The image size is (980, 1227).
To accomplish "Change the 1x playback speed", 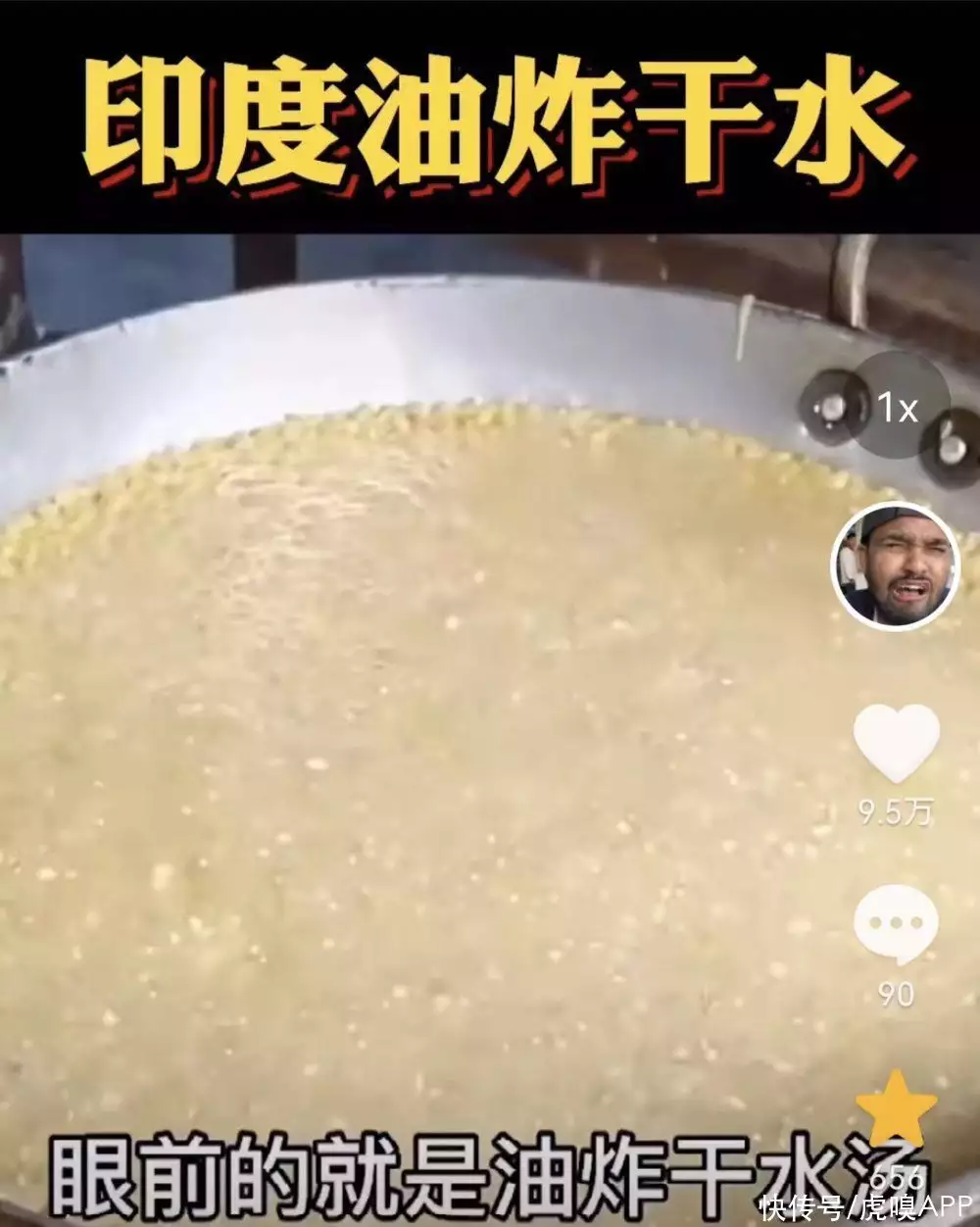I will (x=897, y=407).
